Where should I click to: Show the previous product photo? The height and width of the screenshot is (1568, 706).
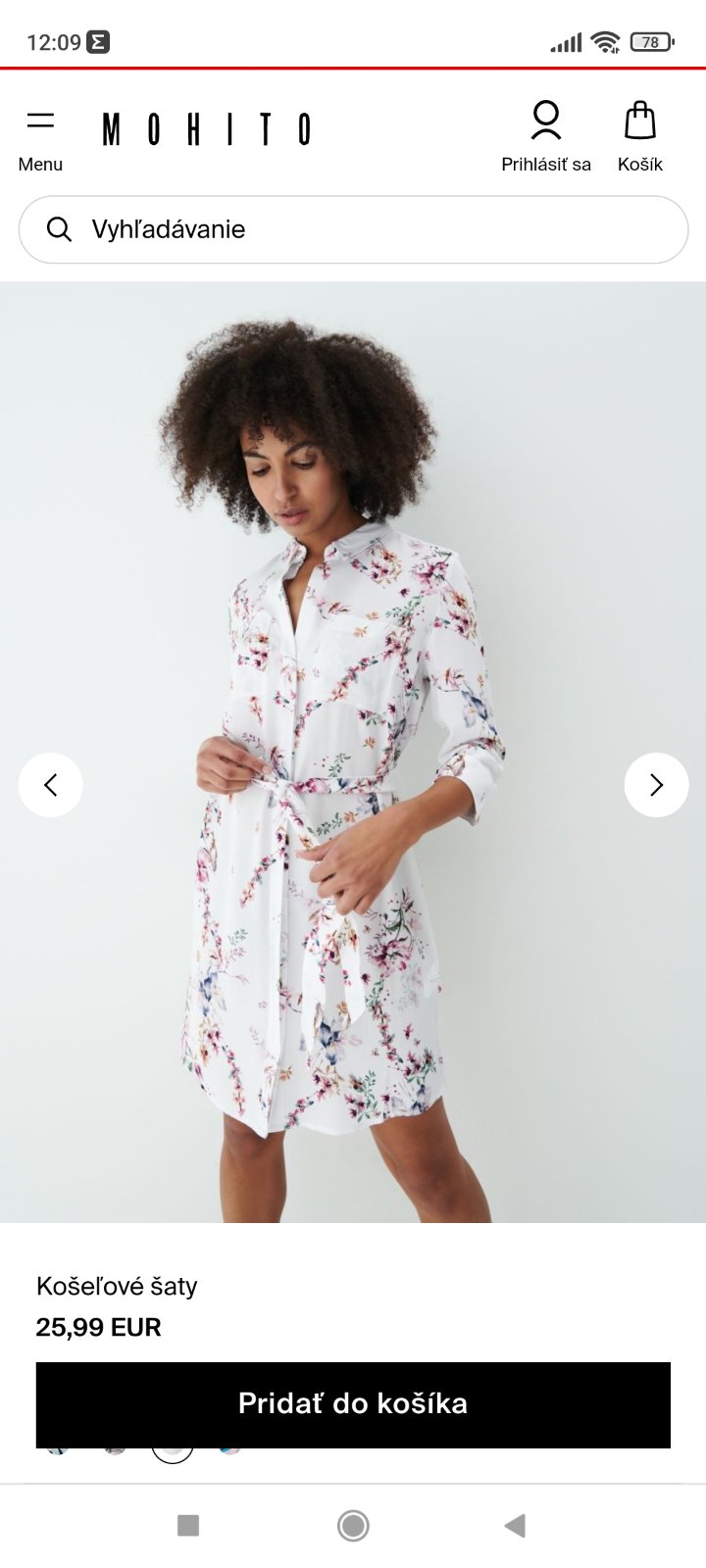click(51, 784)
